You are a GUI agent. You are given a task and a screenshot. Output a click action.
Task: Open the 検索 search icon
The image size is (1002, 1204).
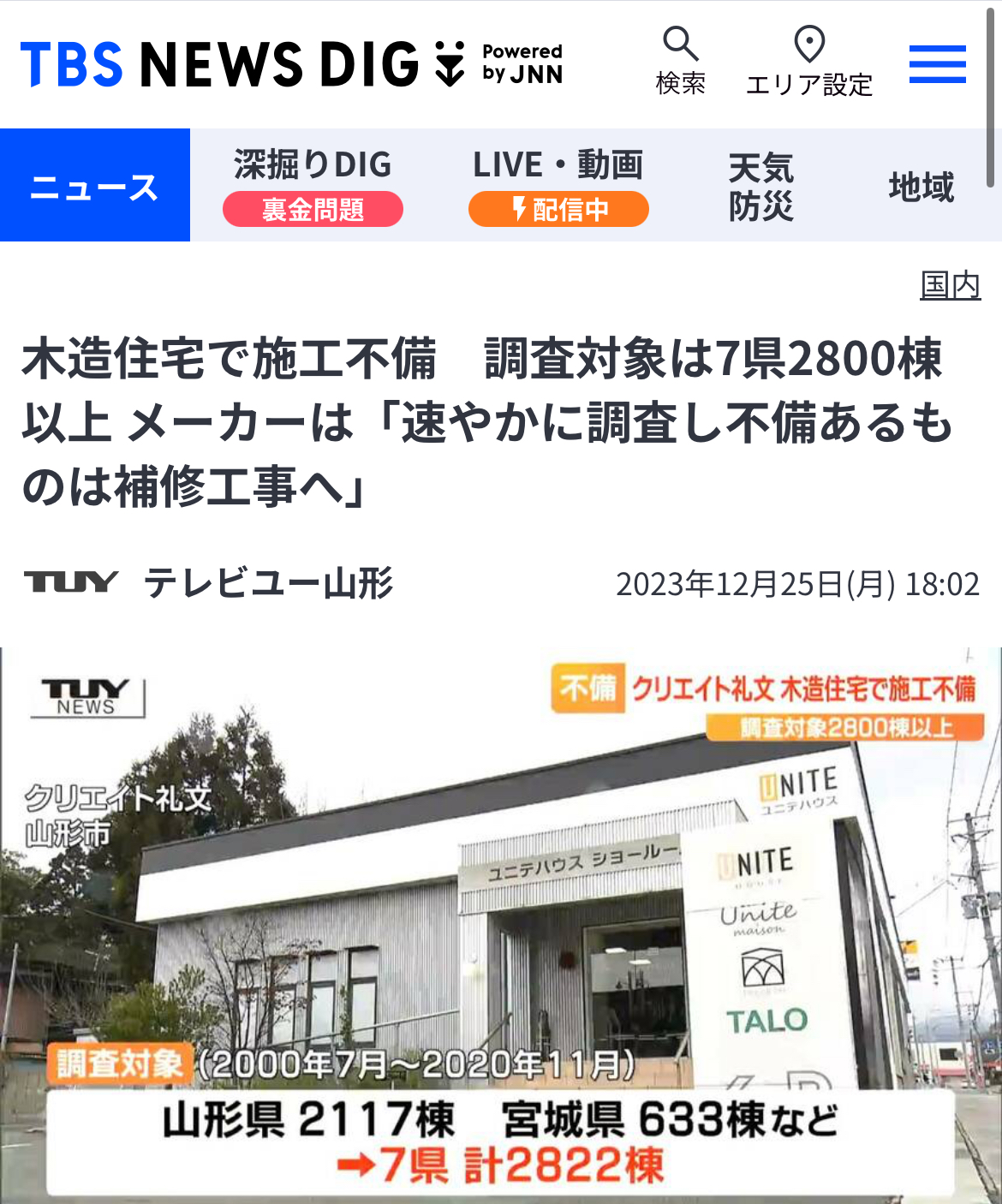[681, 62]
